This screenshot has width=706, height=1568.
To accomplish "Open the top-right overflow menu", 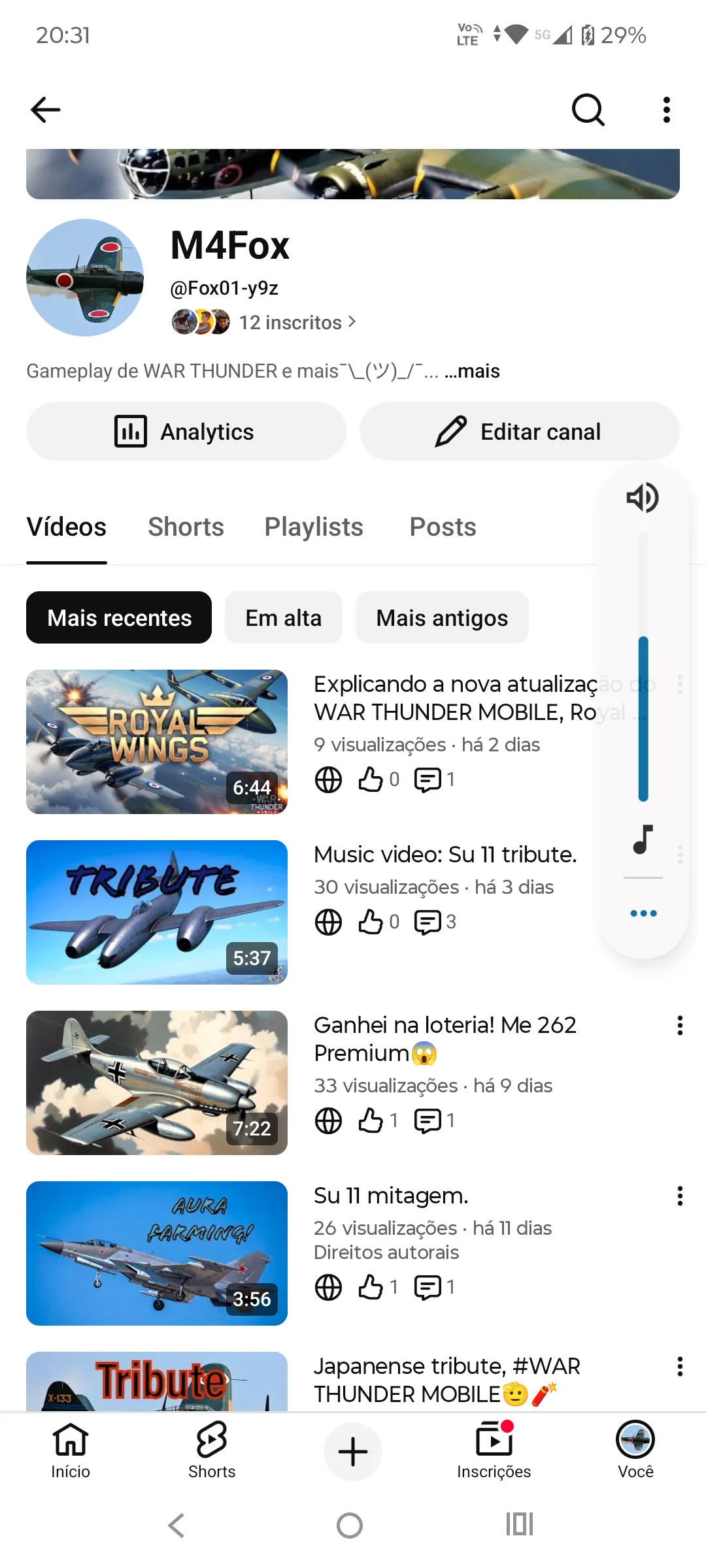I will [666, 110].
